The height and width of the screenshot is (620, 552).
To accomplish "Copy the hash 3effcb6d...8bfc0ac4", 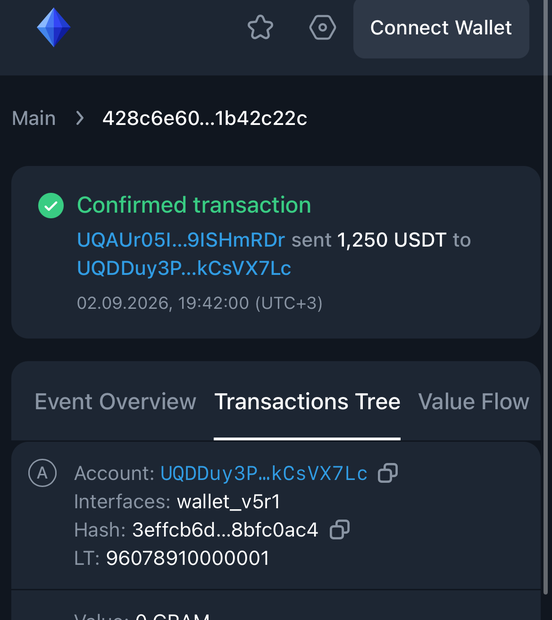I will (x=340, y=529).
